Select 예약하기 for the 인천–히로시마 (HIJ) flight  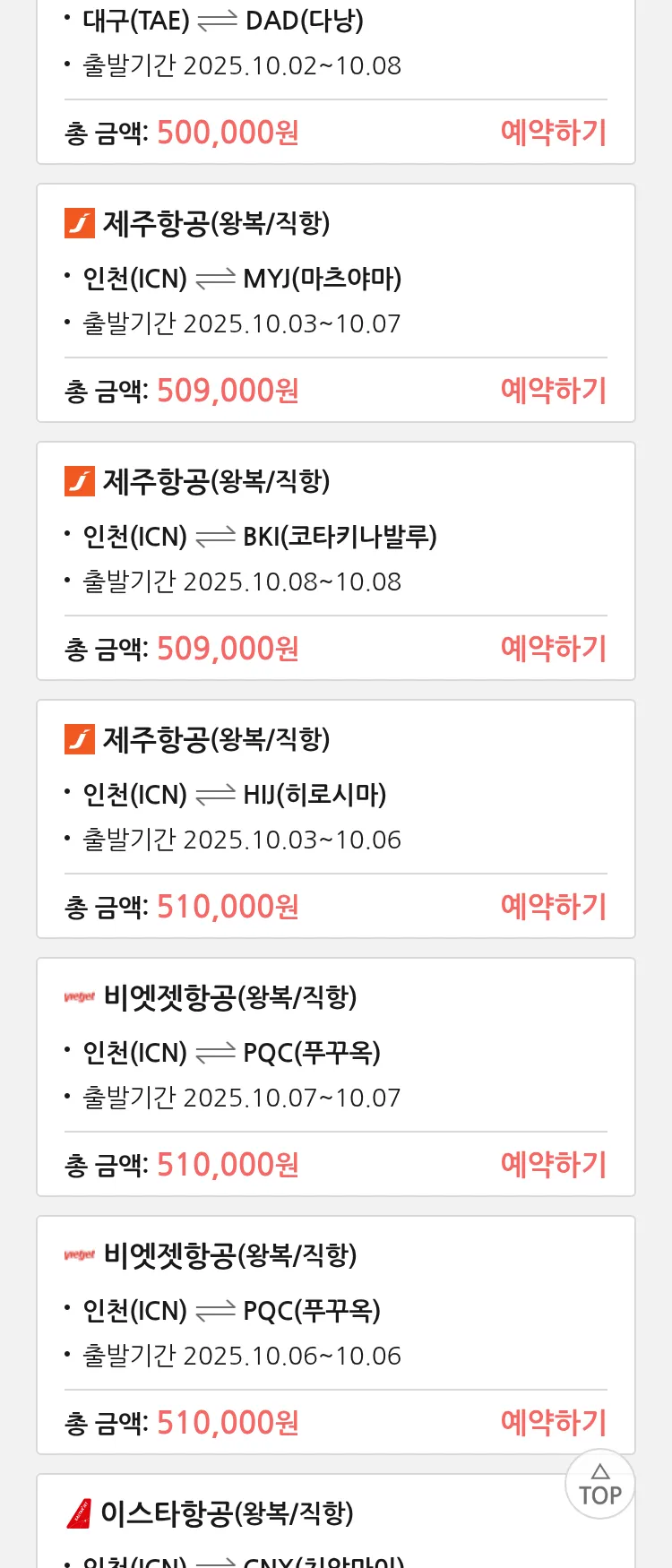pos(553,907)
